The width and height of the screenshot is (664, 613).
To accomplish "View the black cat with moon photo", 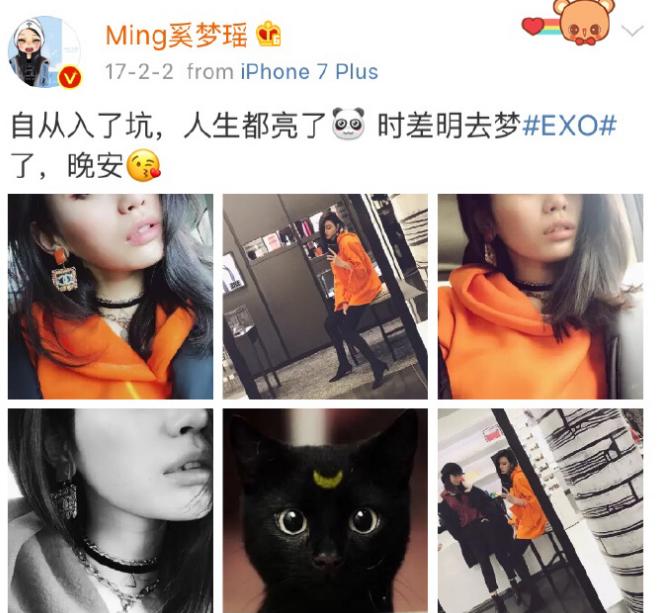I will pos(325,510).
